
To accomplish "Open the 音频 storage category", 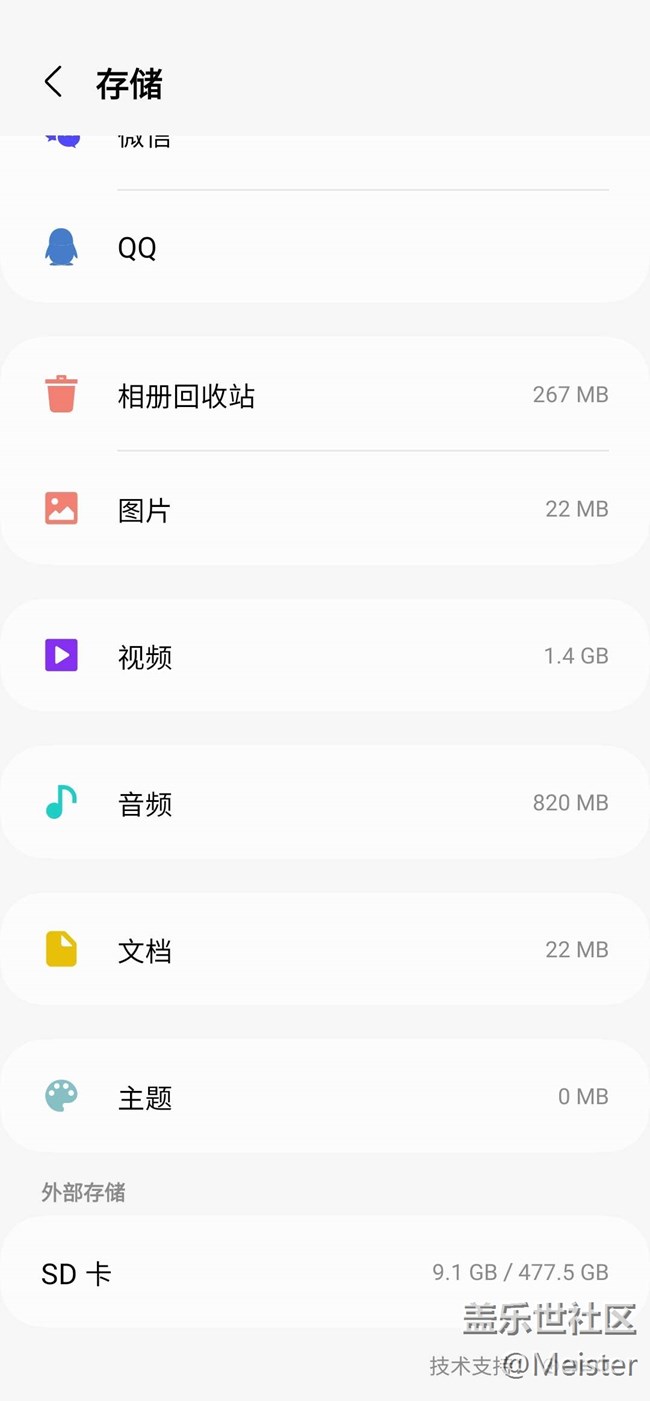I will click(324, 803).
